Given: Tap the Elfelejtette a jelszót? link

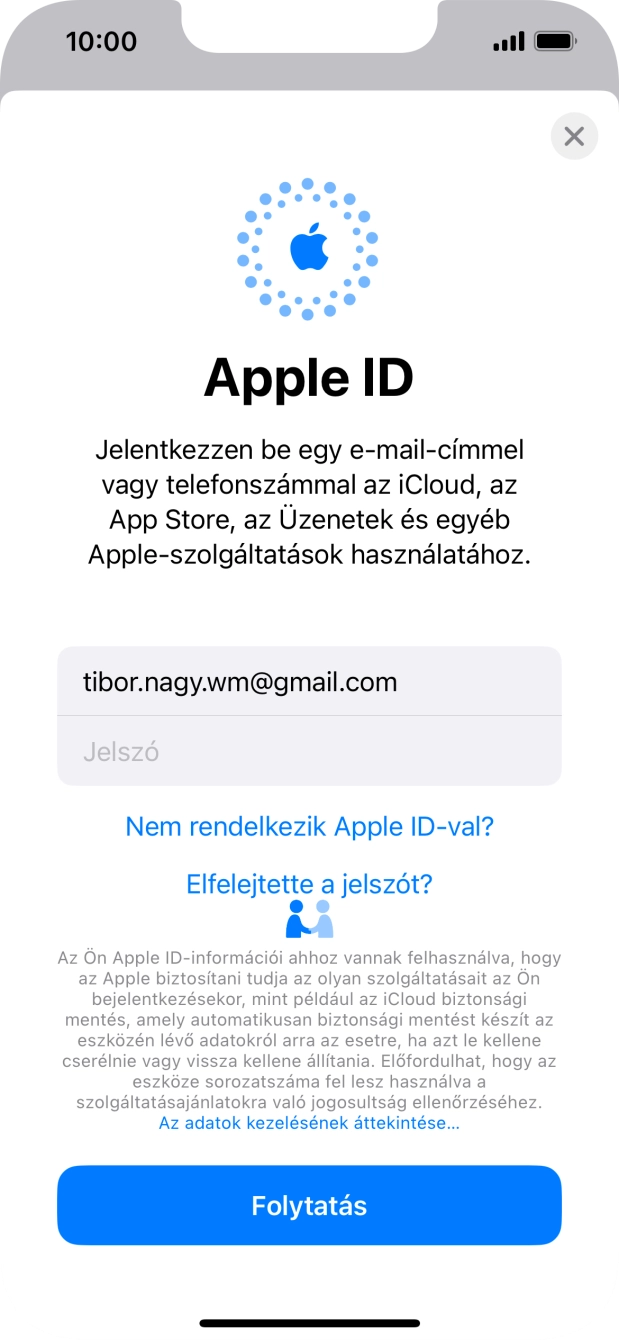Looking at the screenshot, I should 309,884.
